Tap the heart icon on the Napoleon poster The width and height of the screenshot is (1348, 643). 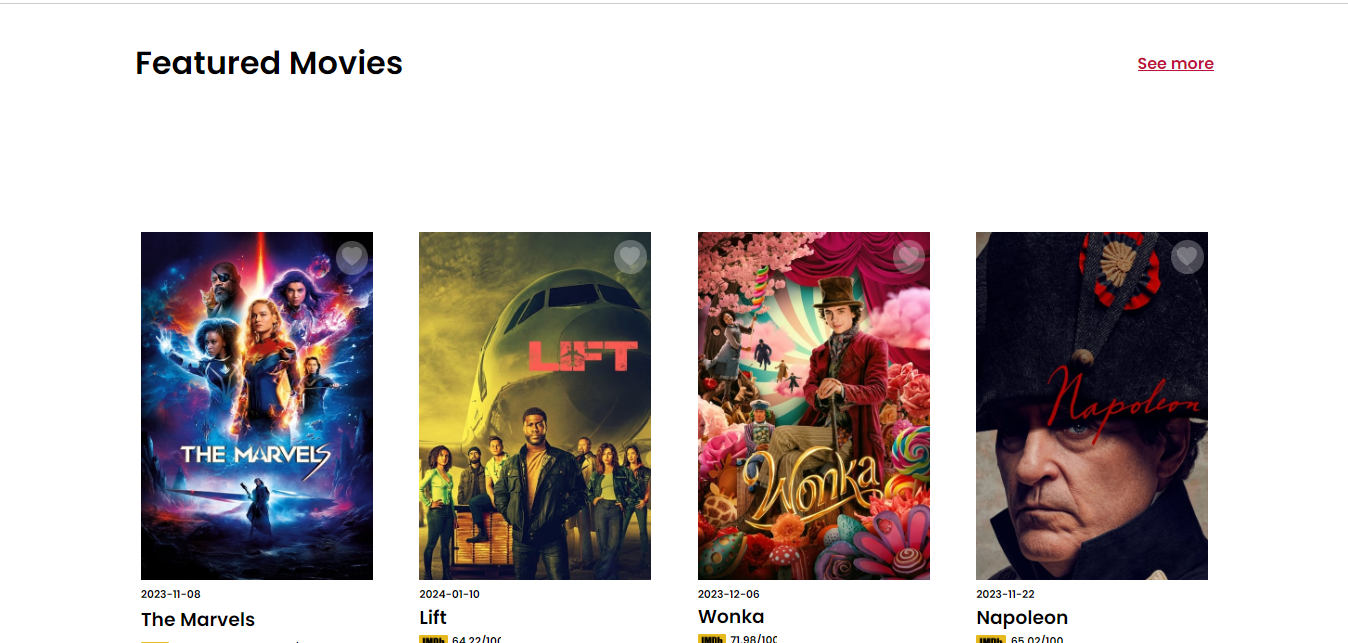1186,258
